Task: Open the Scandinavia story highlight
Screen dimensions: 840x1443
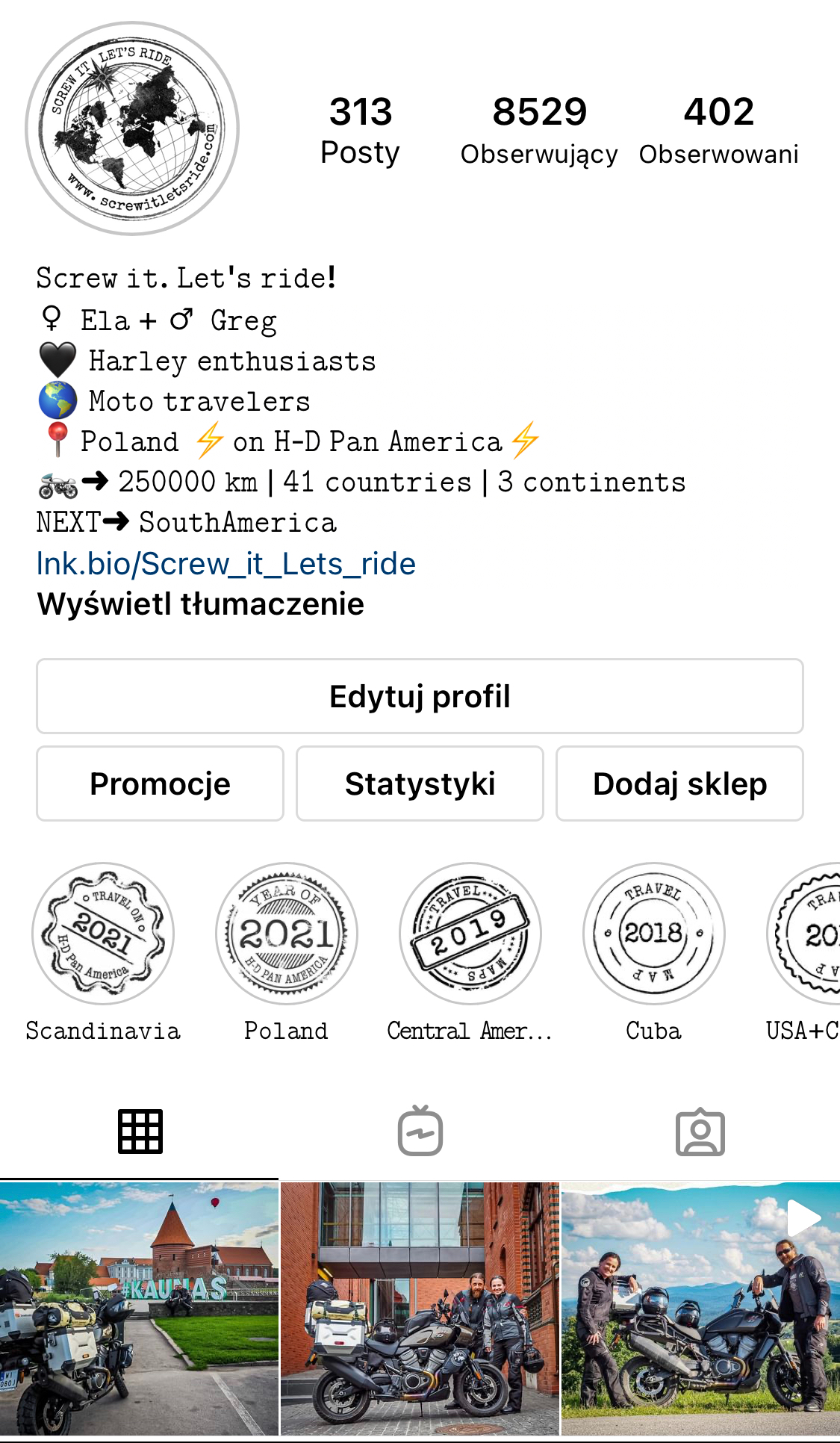Action: tap(103, 934)
